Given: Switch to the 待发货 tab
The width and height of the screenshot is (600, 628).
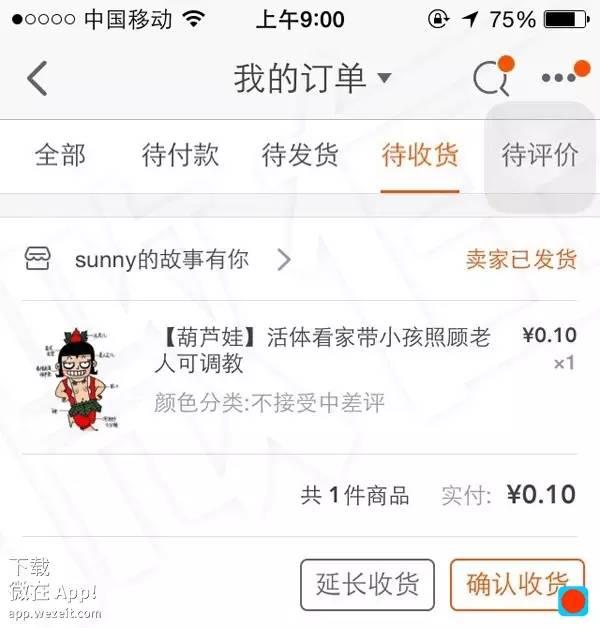Looking at the screenshot, I should tap(300, 156).
